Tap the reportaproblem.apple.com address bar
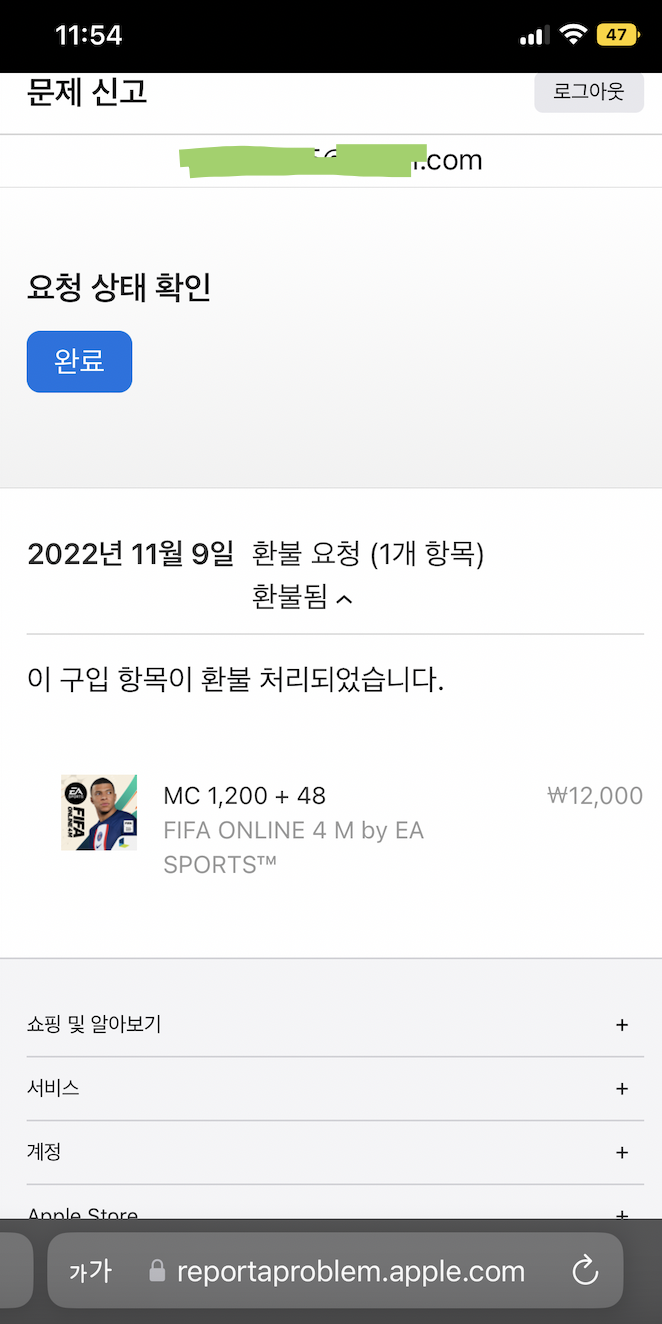 click(x=350, y=1271)
